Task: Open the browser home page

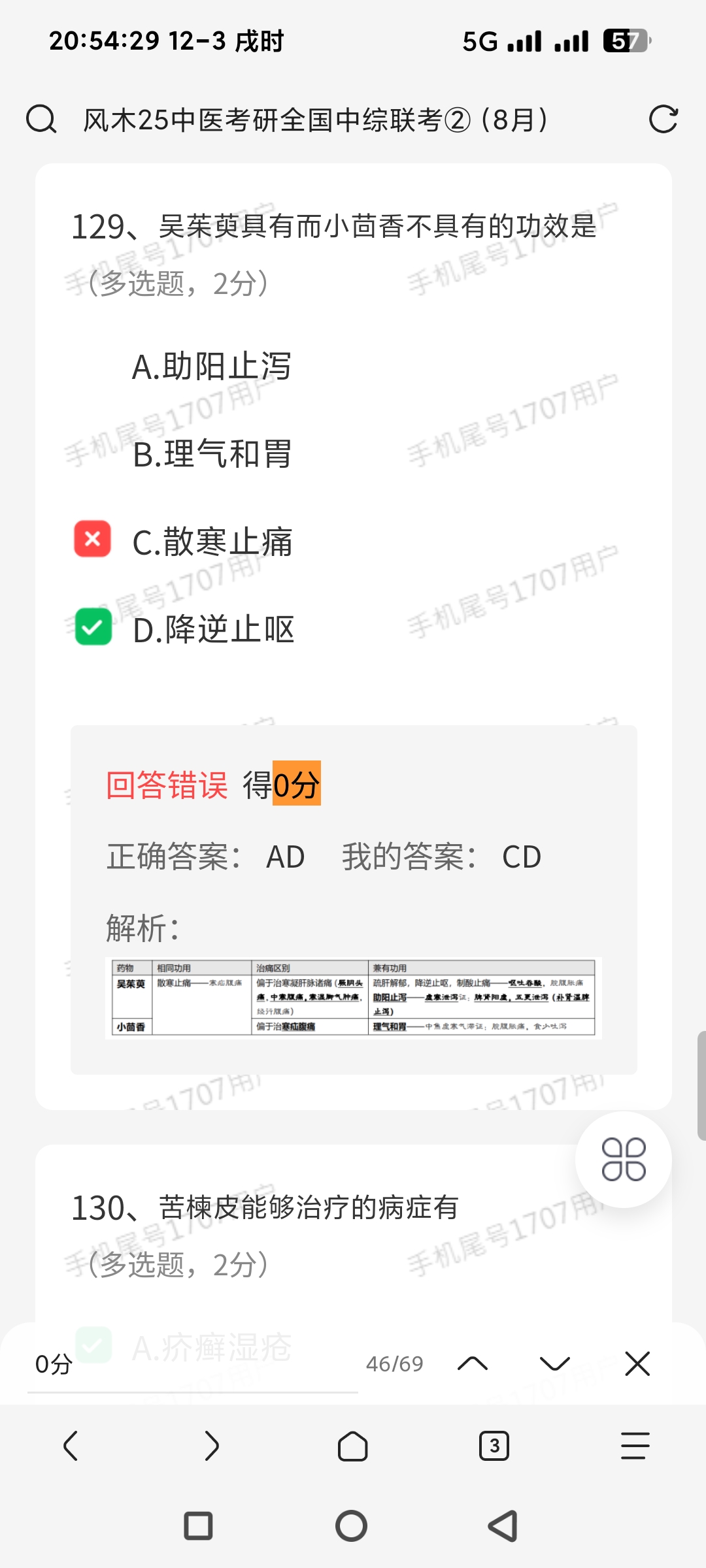Action: click(x=352, y=1445)
